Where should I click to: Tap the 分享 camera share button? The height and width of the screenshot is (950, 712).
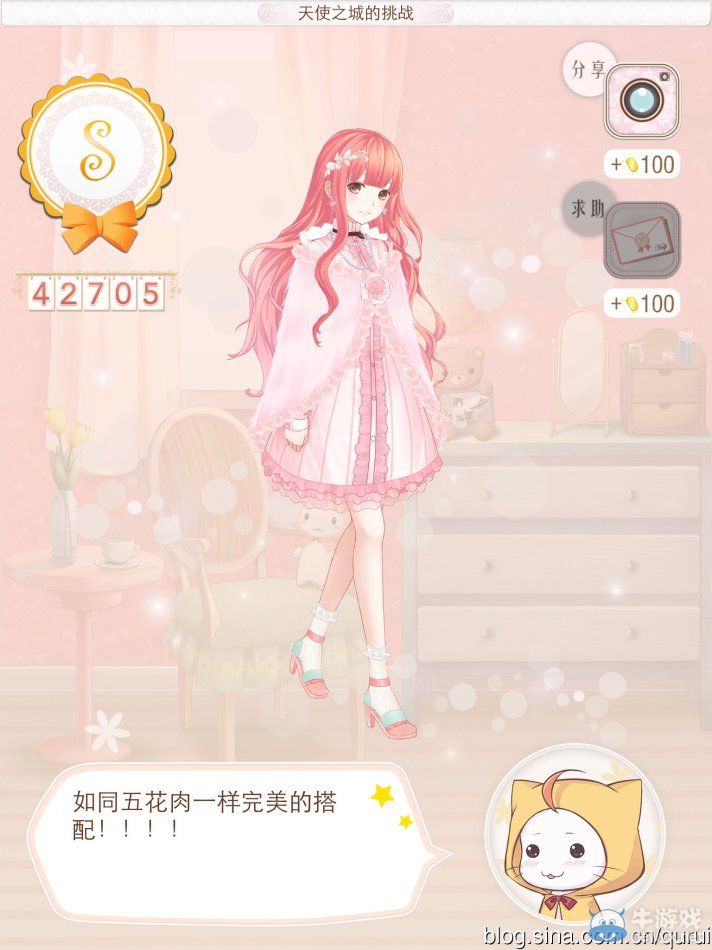pyautogui.click(x=640, y=100)
